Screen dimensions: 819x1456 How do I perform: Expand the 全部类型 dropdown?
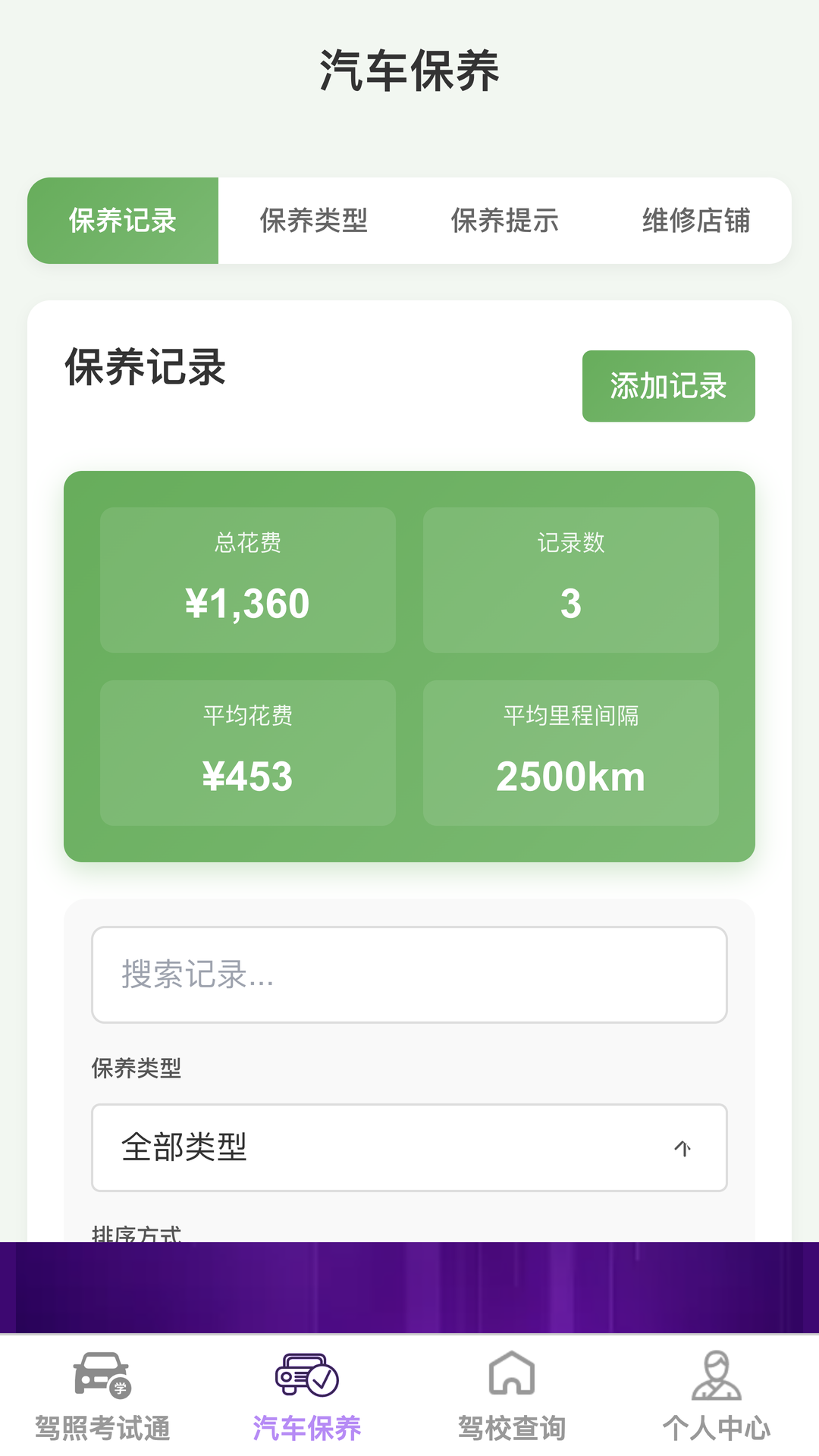409,1147
